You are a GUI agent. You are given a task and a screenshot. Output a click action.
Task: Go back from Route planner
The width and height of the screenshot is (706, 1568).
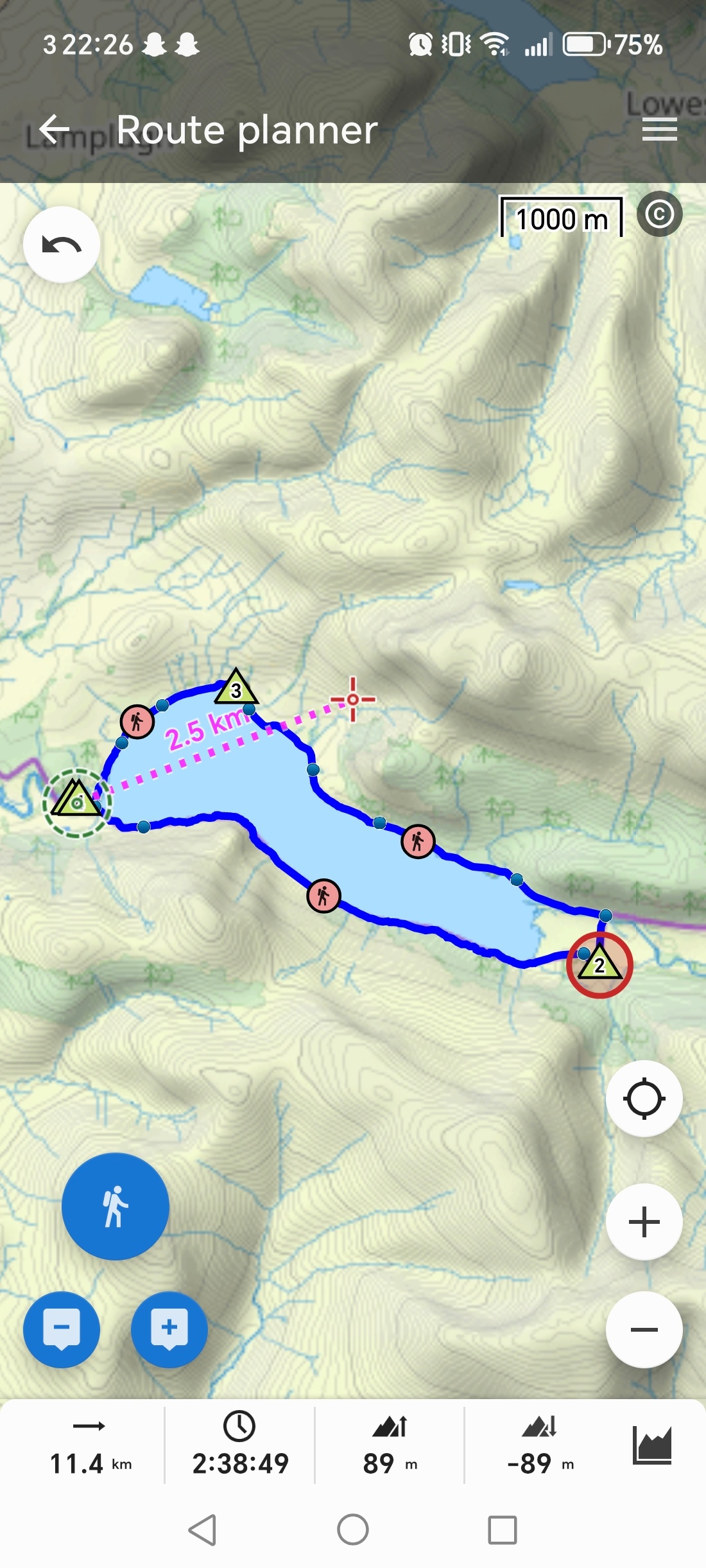(x=55, y=130)
